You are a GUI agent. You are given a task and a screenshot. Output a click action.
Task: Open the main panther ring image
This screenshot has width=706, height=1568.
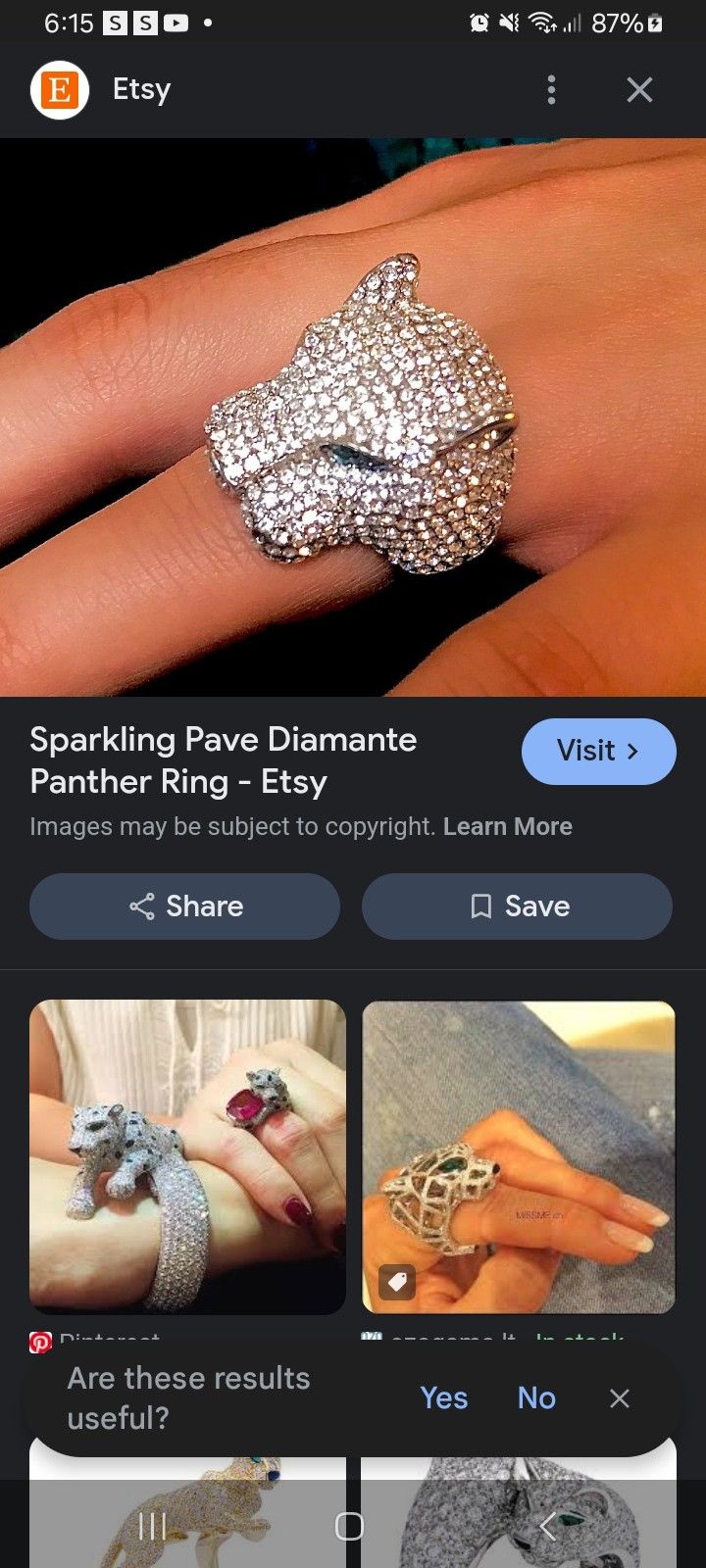pyautogui.click(x=353, y=416)
